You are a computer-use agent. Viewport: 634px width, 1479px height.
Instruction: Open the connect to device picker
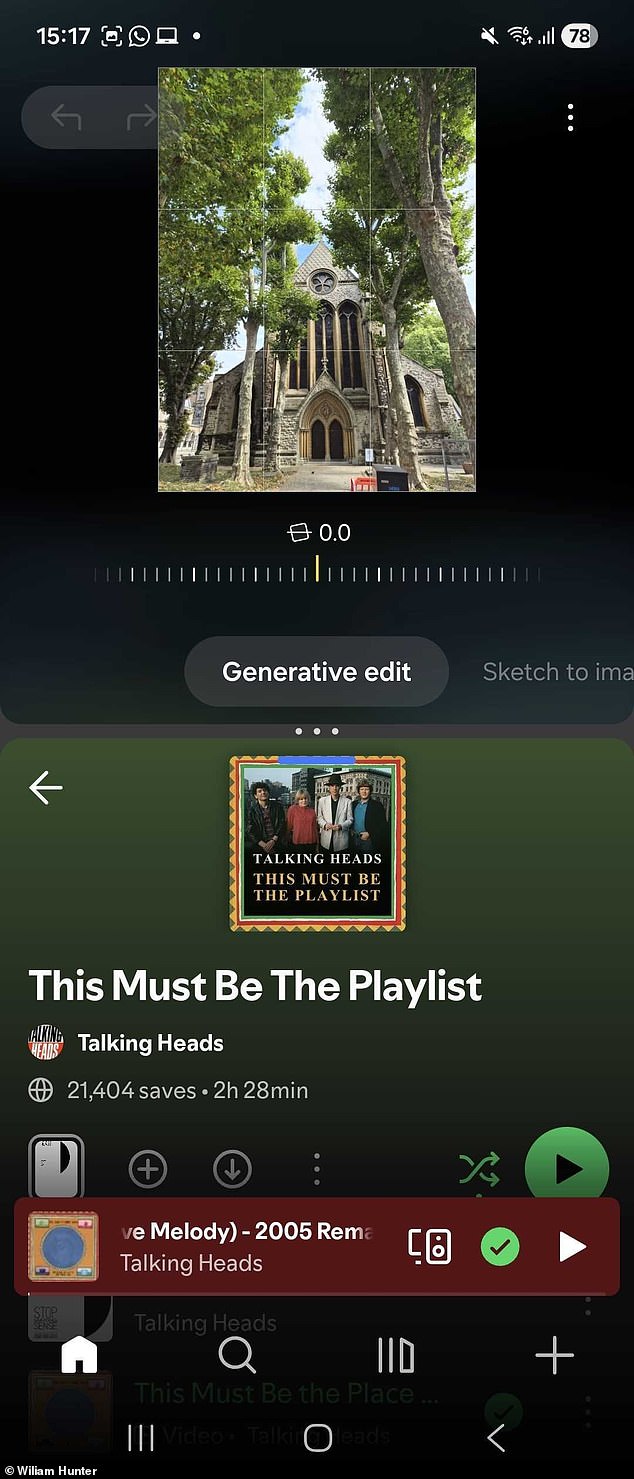(x=430, y=1247)
